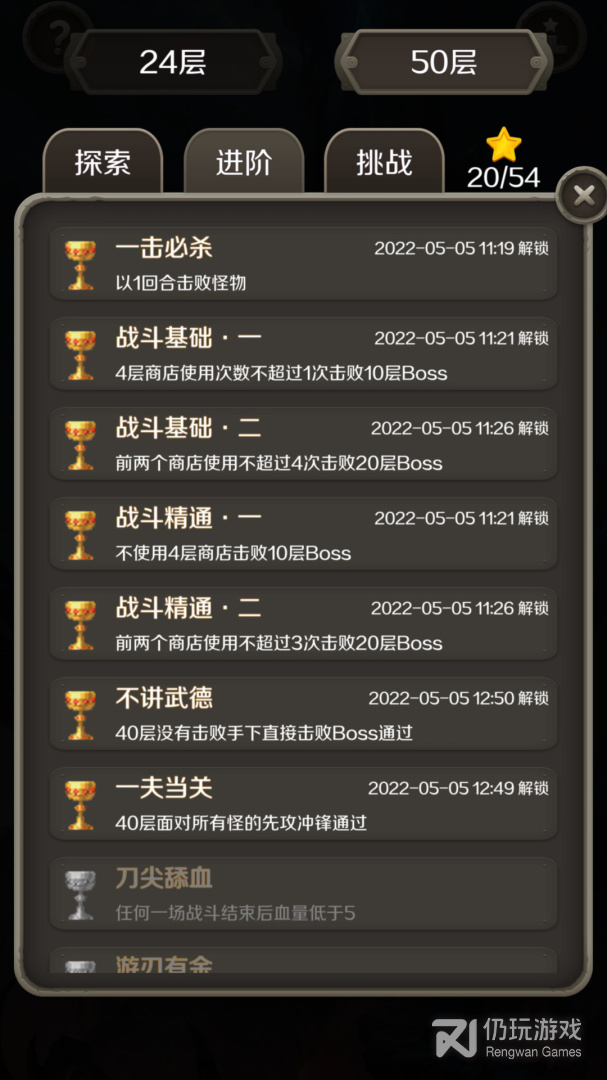Close the achievements panel
This screenshot has height=1080, width=607.
pyautogui.click(x=583, y=196)
